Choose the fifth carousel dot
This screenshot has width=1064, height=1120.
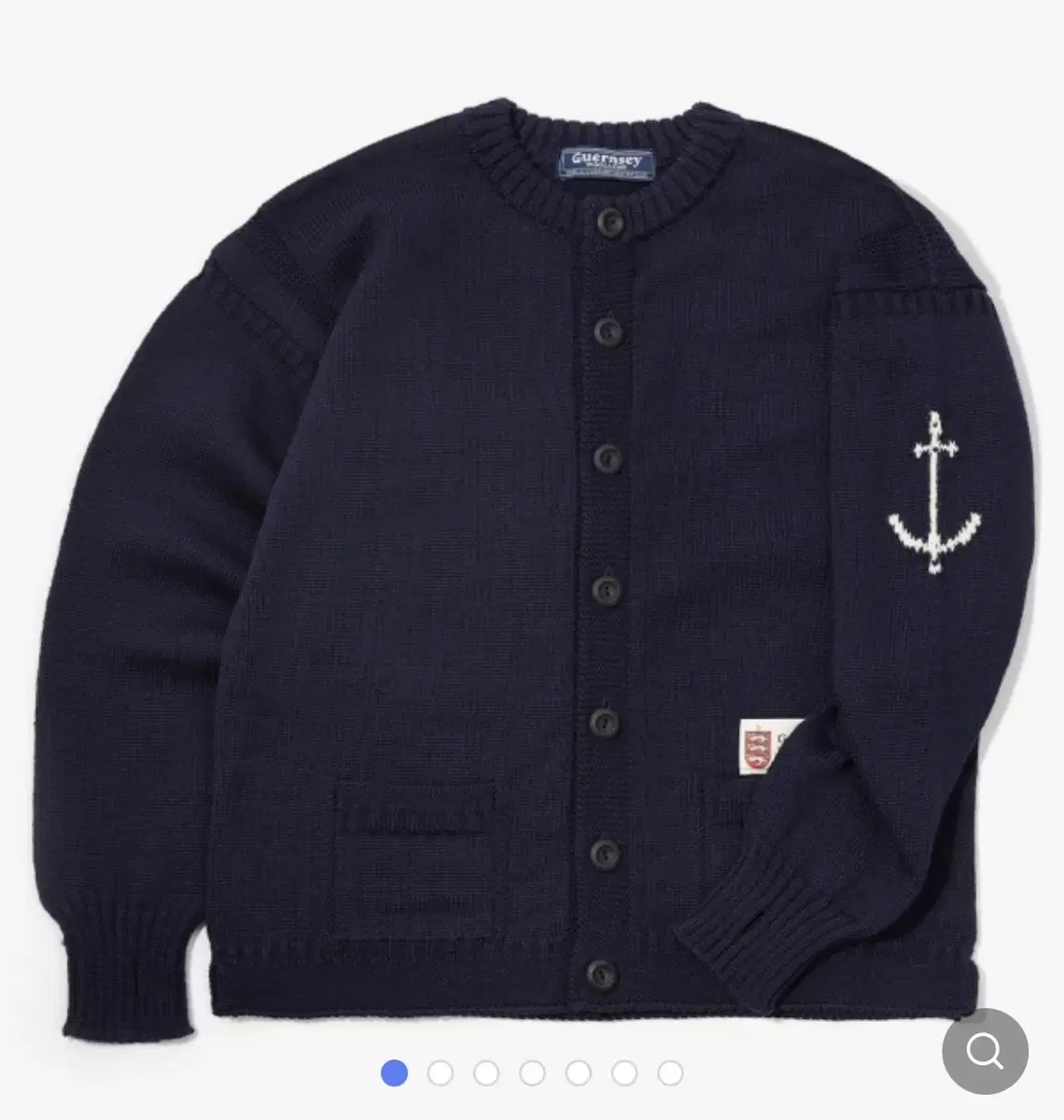point(578,1075)
